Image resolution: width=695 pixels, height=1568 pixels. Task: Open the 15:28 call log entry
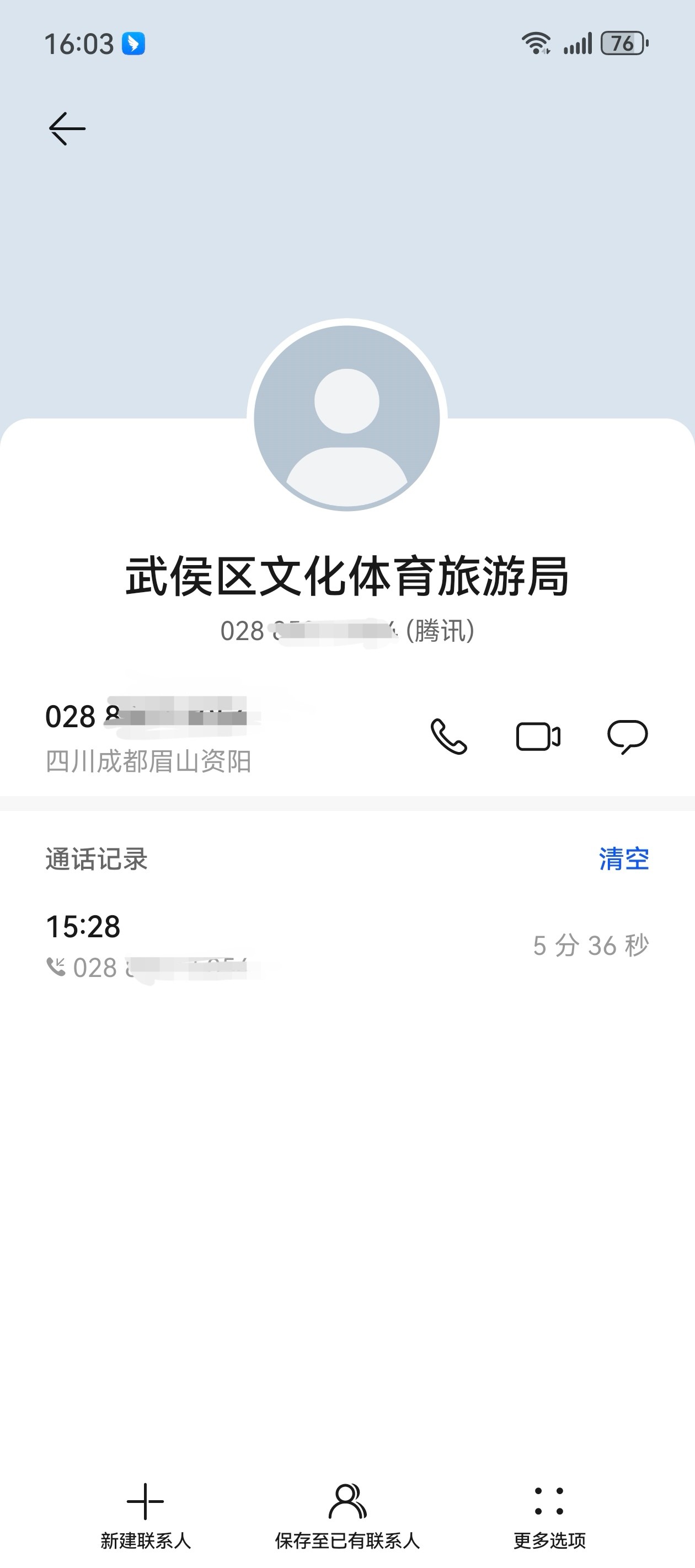tap(347, 946)
